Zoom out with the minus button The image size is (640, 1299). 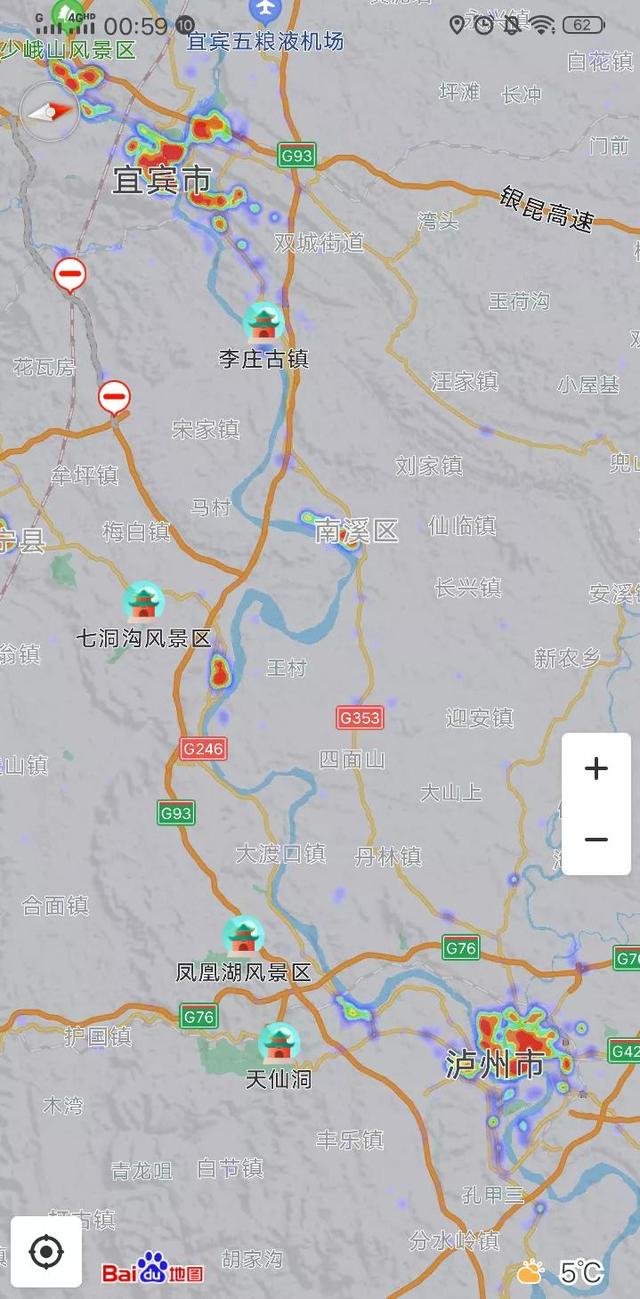coord(596,840)
